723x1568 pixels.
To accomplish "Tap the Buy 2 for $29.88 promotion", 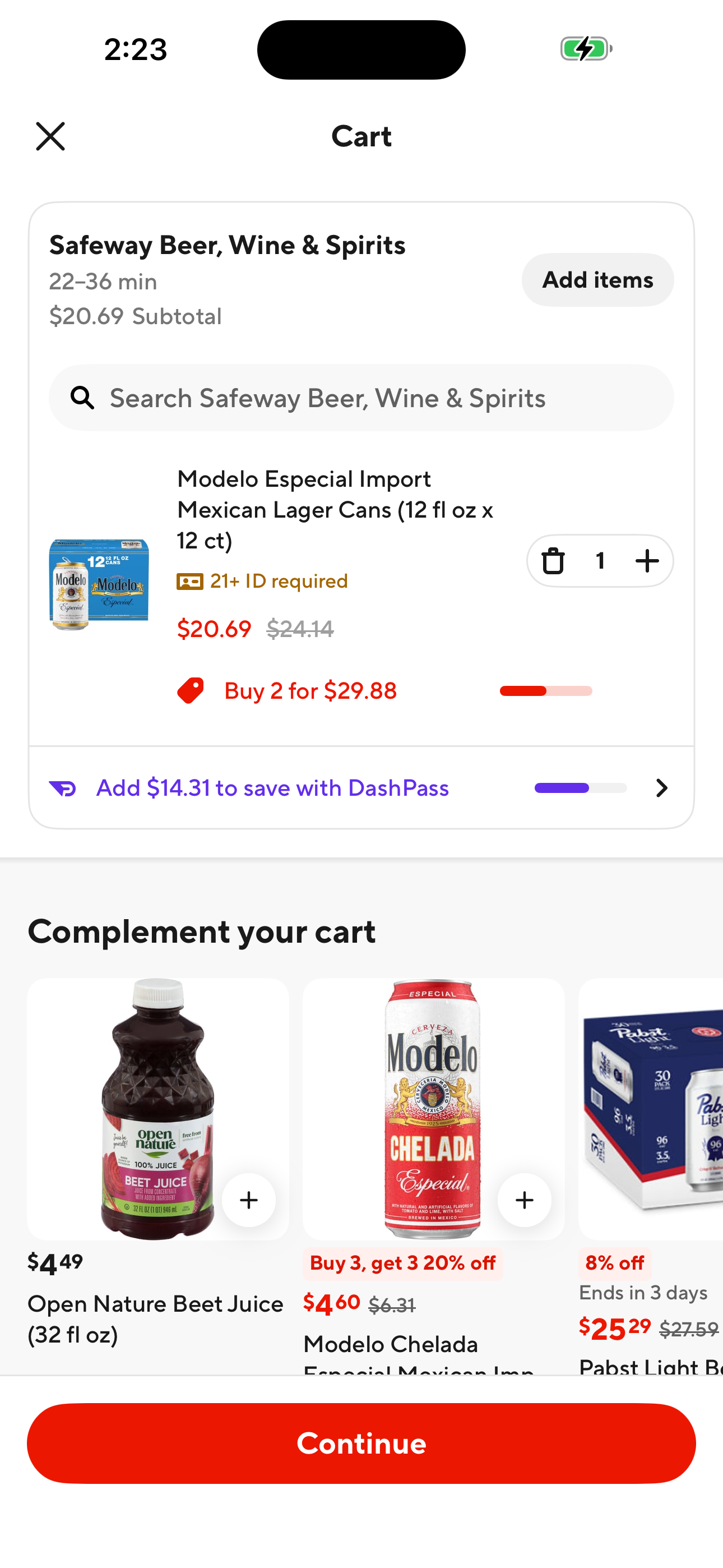I will coord(310,691).
